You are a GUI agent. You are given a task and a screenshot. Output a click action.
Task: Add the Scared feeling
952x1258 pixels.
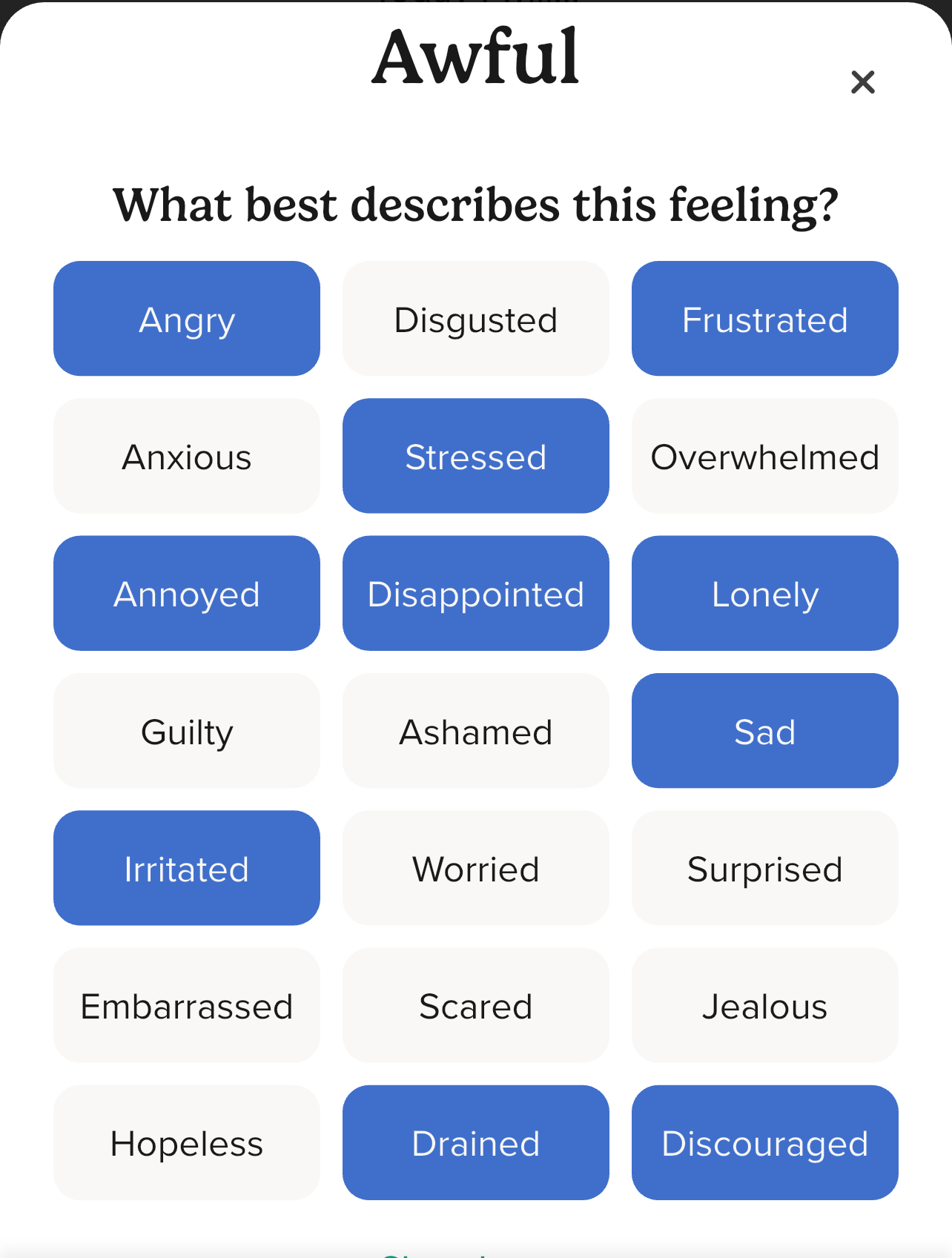476,1005
